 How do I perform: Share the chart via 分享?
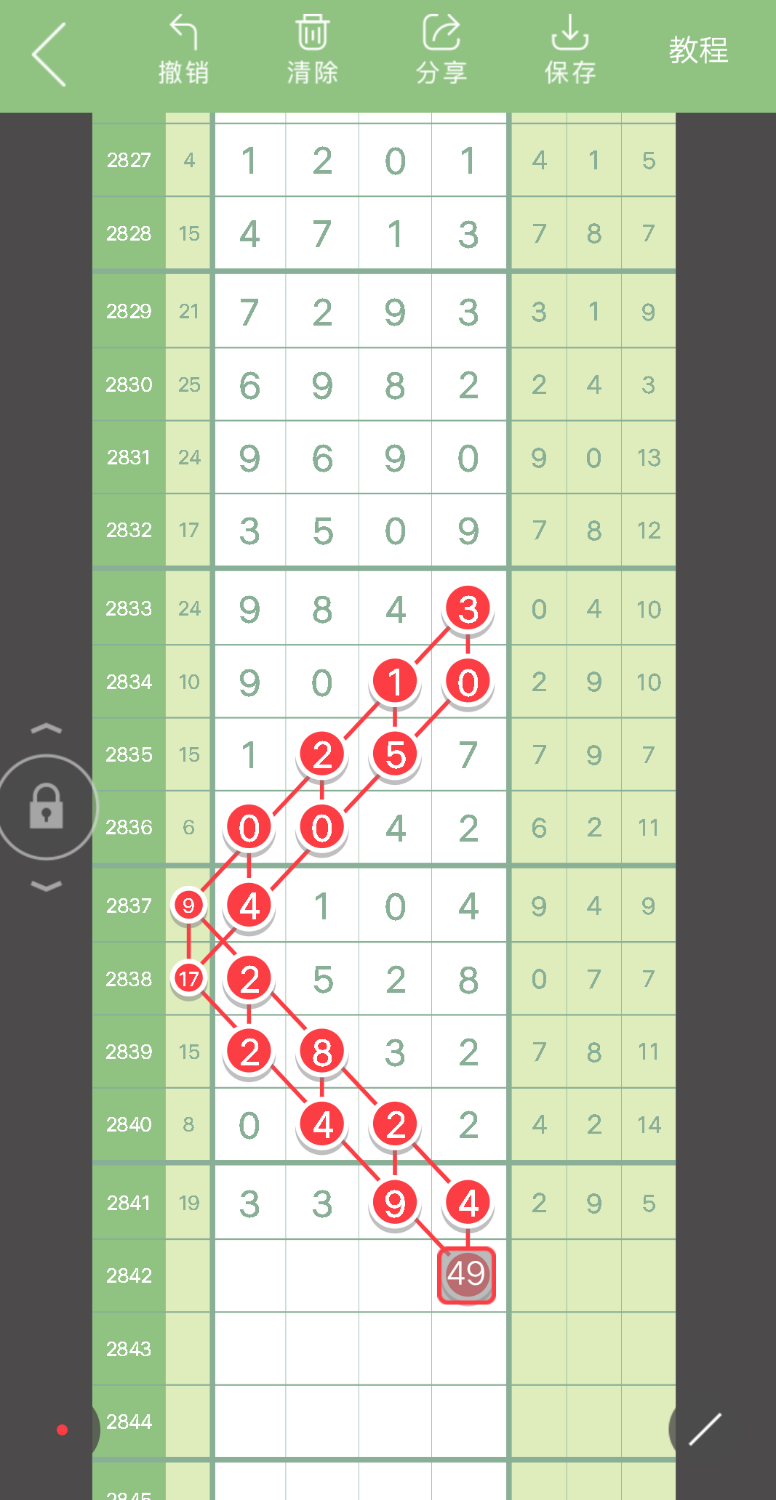[441, 50]
